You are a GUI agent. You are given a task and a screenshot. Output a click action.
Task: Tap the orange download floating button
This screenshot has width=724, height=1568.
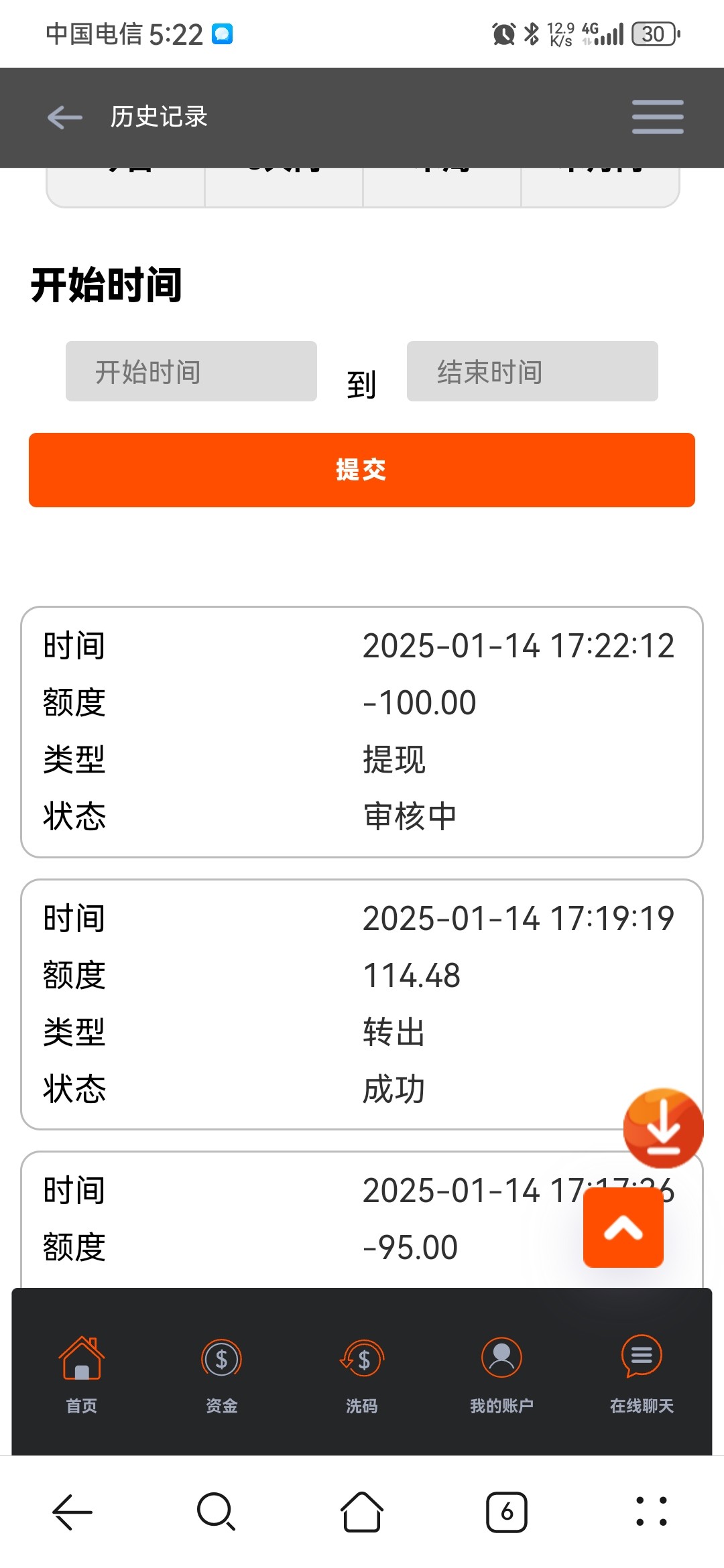click(663, 1128)
